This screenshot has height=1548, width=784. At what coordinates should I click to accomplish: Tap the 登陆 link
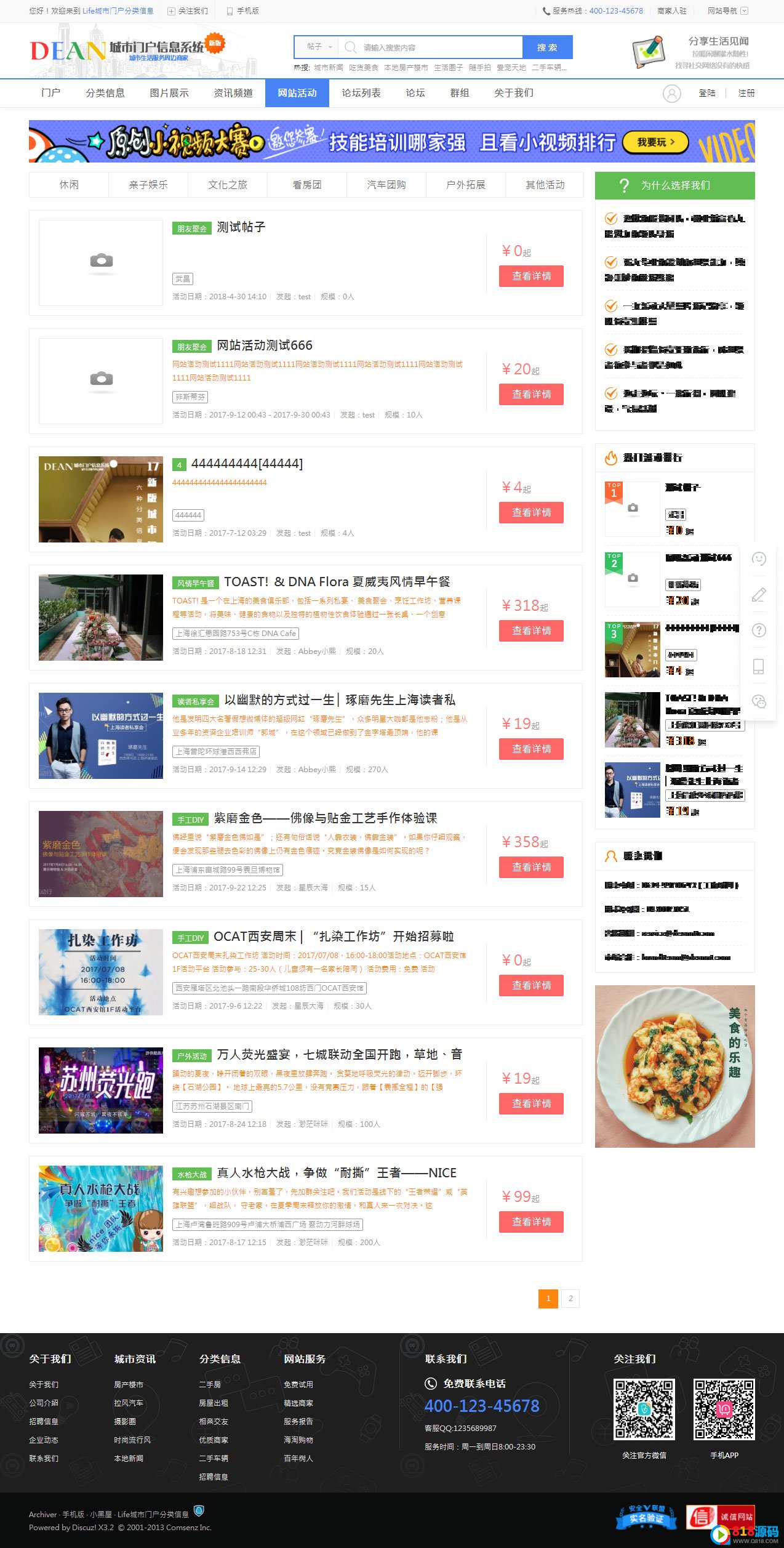point(707,93)
